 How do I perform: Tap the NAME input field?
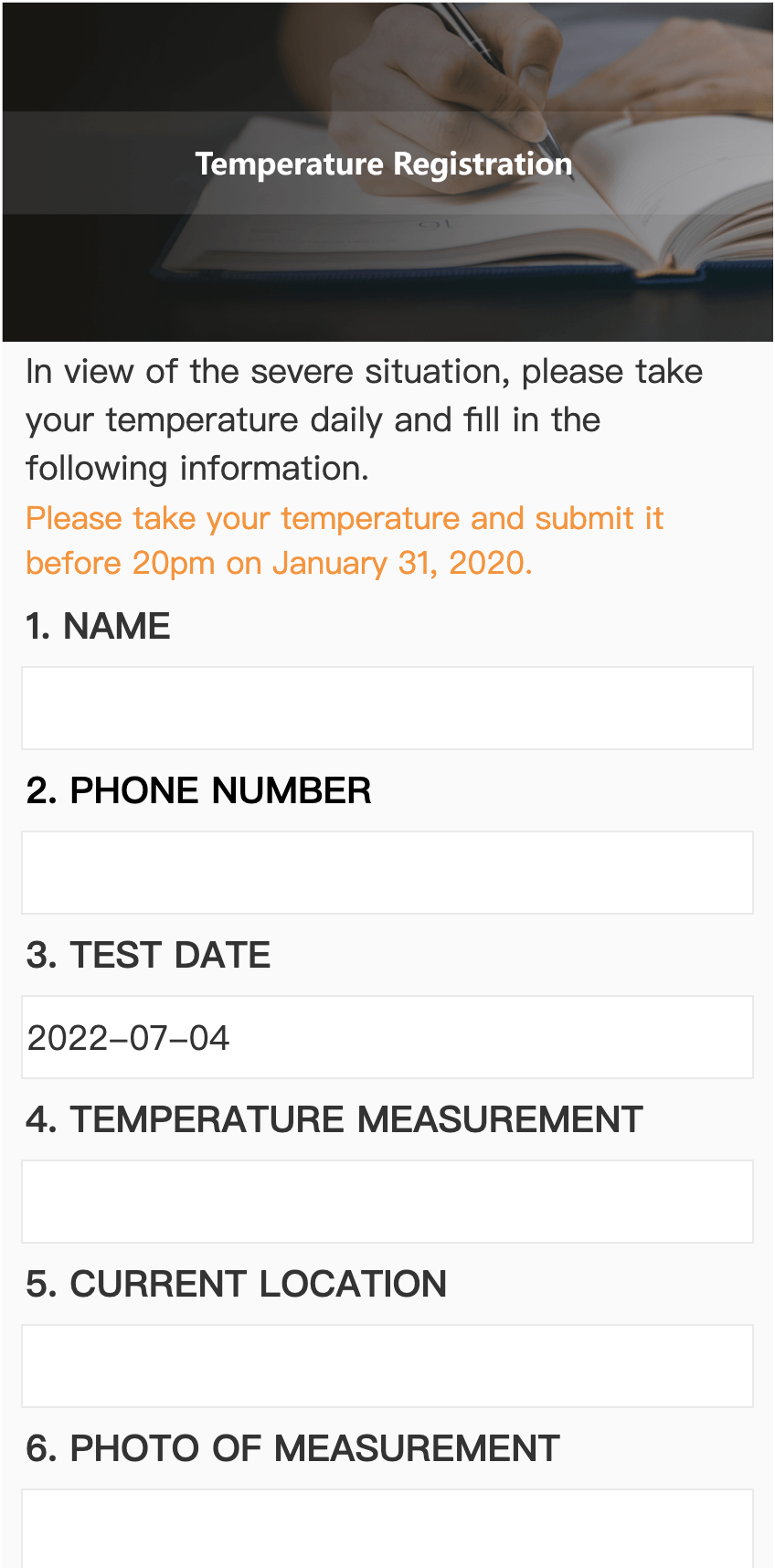tap(387, 708)
